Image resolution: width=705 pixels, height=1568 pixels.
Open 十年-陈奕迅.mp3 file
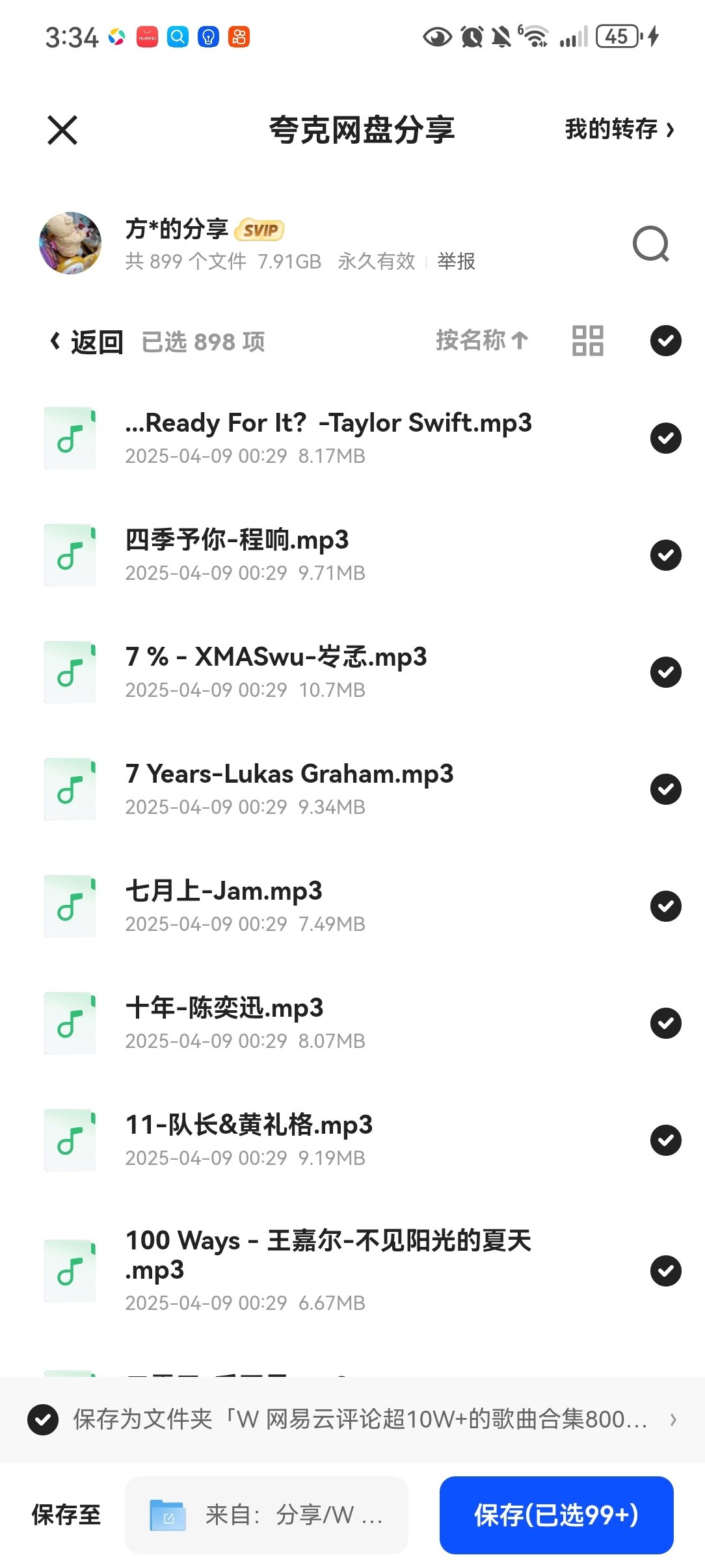[224, 1008]
